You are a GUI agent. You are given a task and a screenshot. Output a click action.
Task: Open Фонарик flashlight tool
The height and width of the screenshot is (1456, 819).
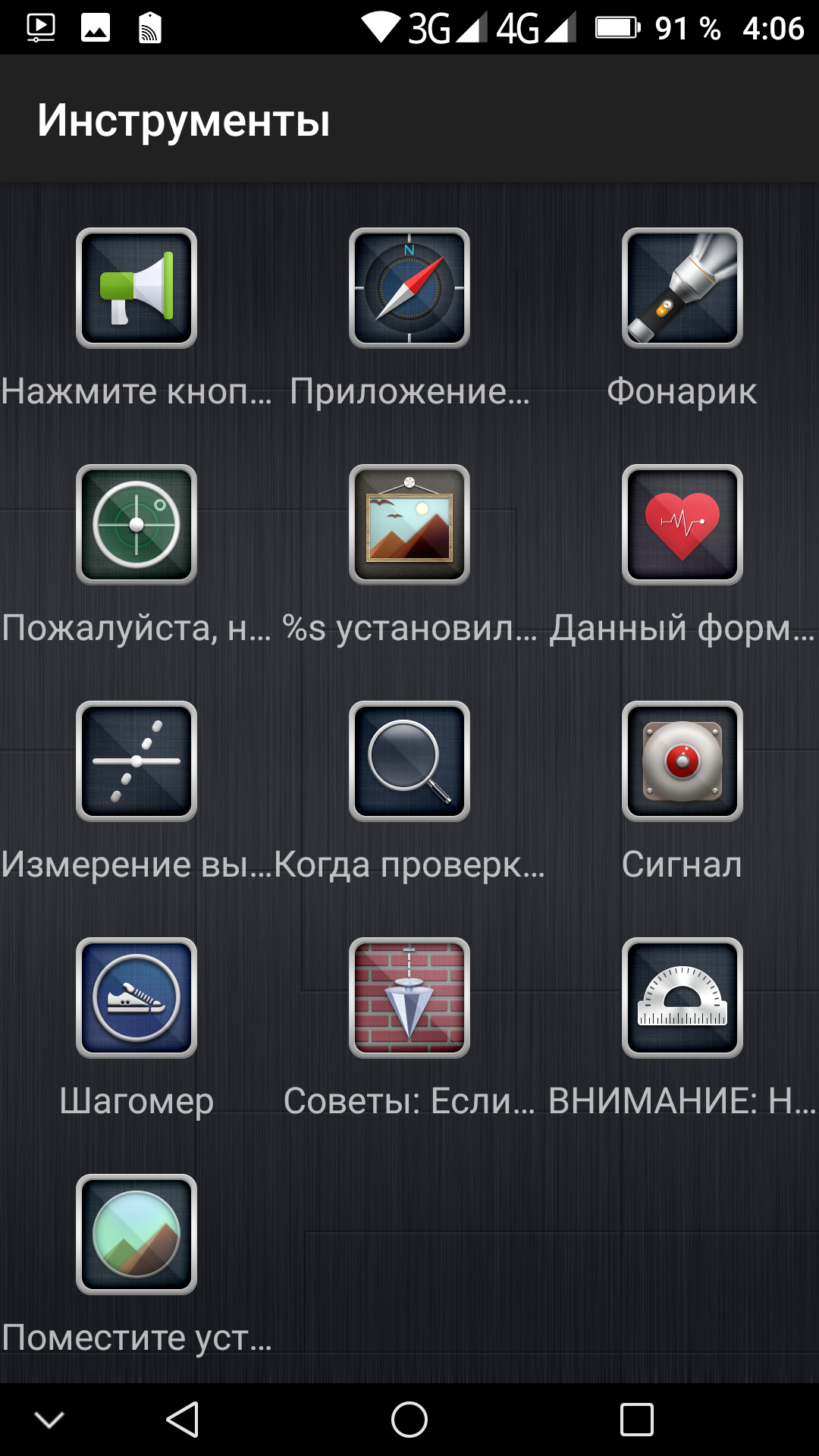(682, 288)
